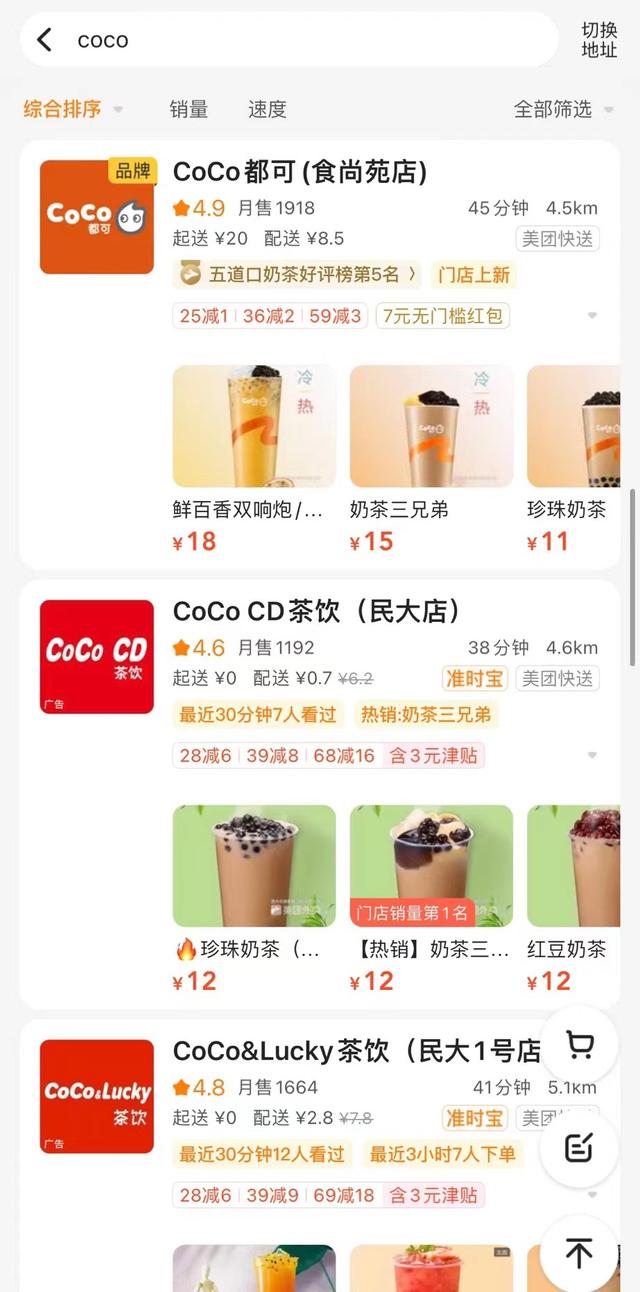The image size is (640, 1292).
Task: Open the floating shopping cart
Action: [579, 1047]
